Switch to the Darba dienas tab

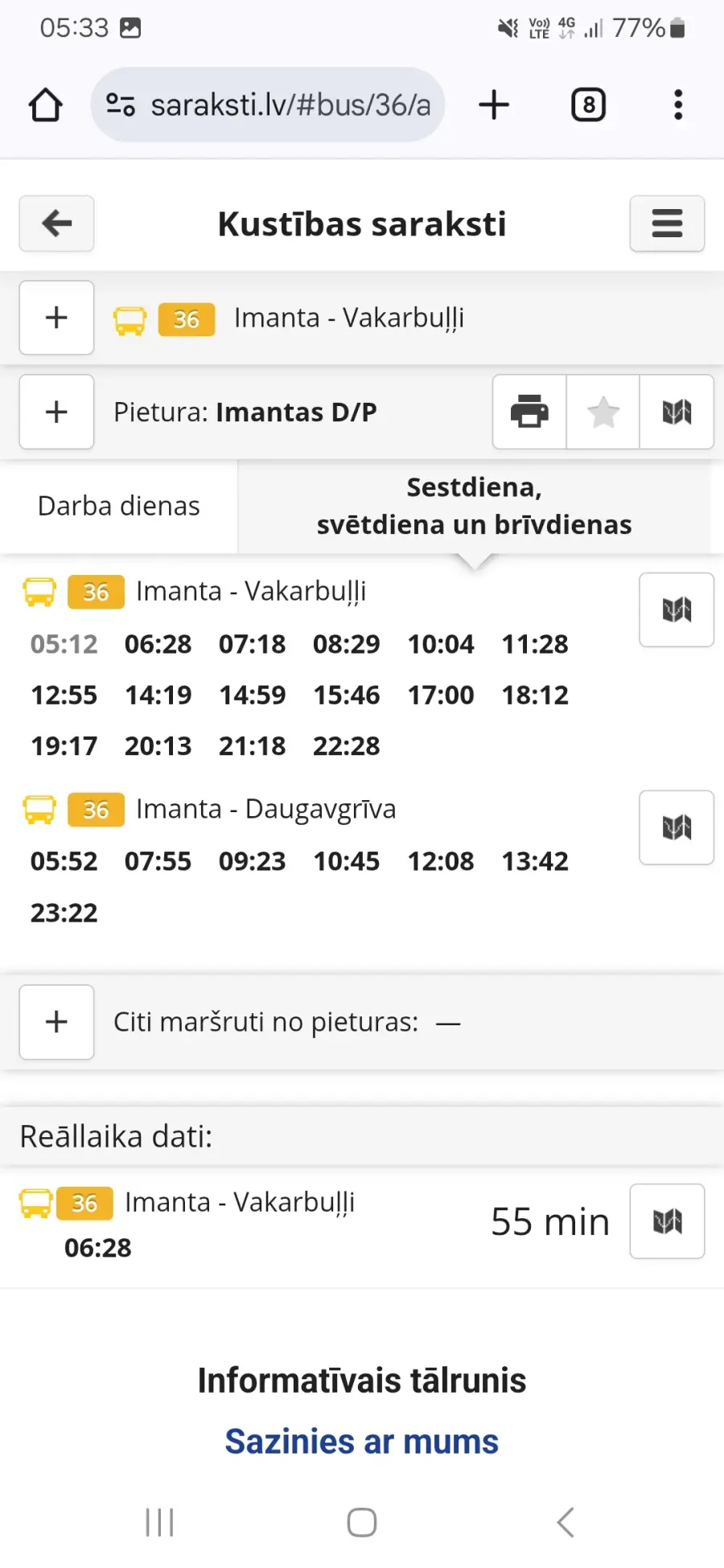coord(119,506)
